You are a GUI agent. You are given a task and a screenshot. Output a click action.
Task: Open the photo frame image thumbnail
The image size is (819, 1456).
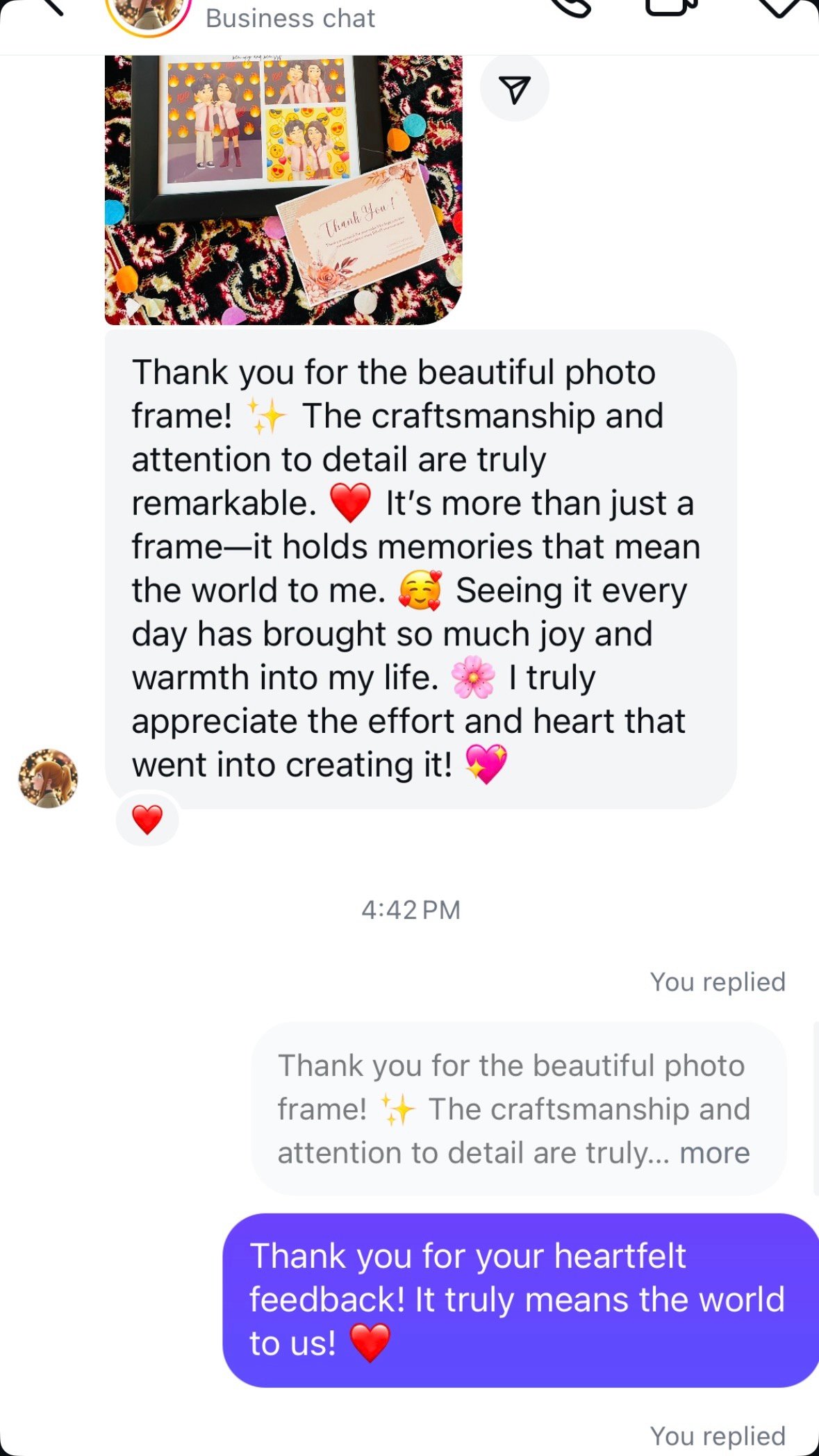click(x=281, y=189)
